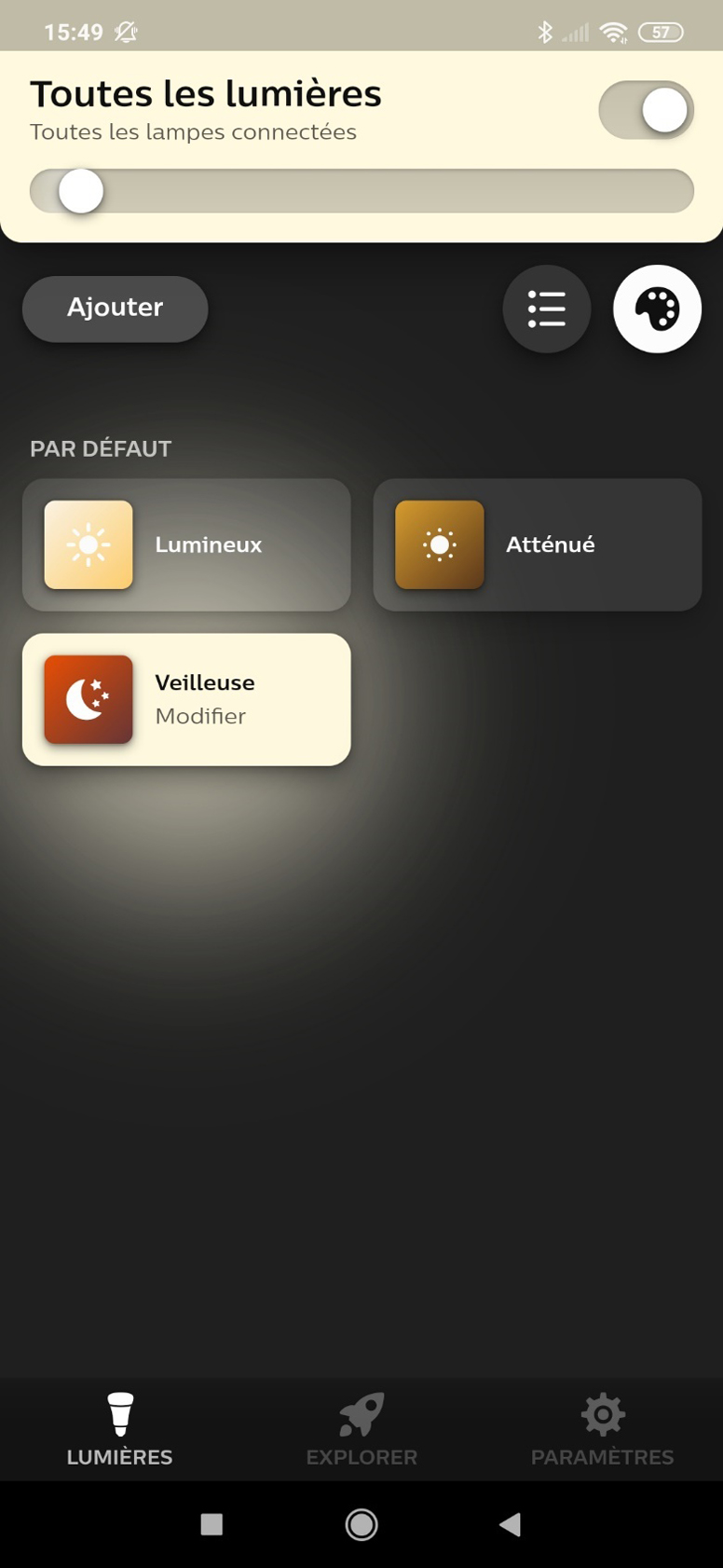Activate the Lumineux scene
Screen dimensions: 723x1568
[x=186, y=544]
